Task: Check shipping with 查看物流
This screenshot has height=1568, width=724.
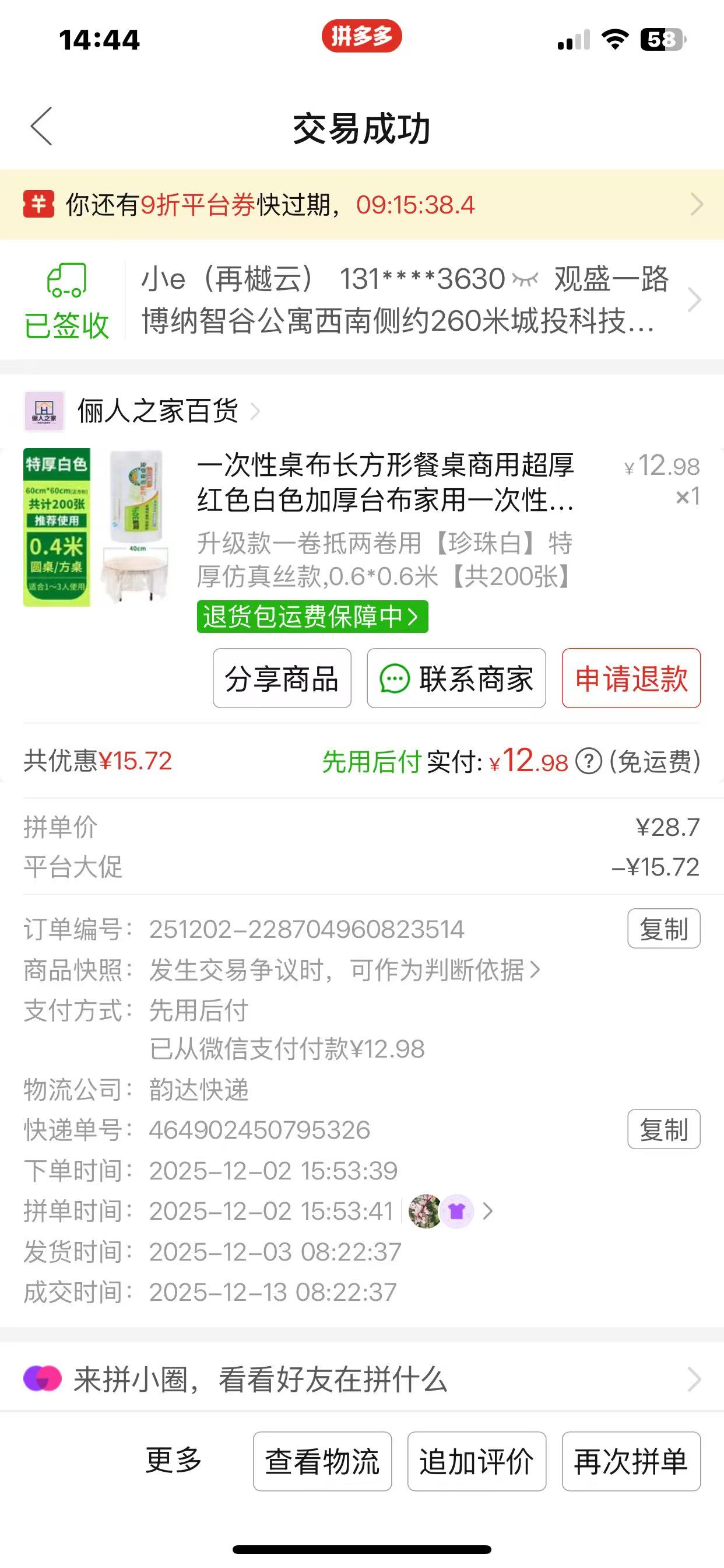Action: point(322,1461)
